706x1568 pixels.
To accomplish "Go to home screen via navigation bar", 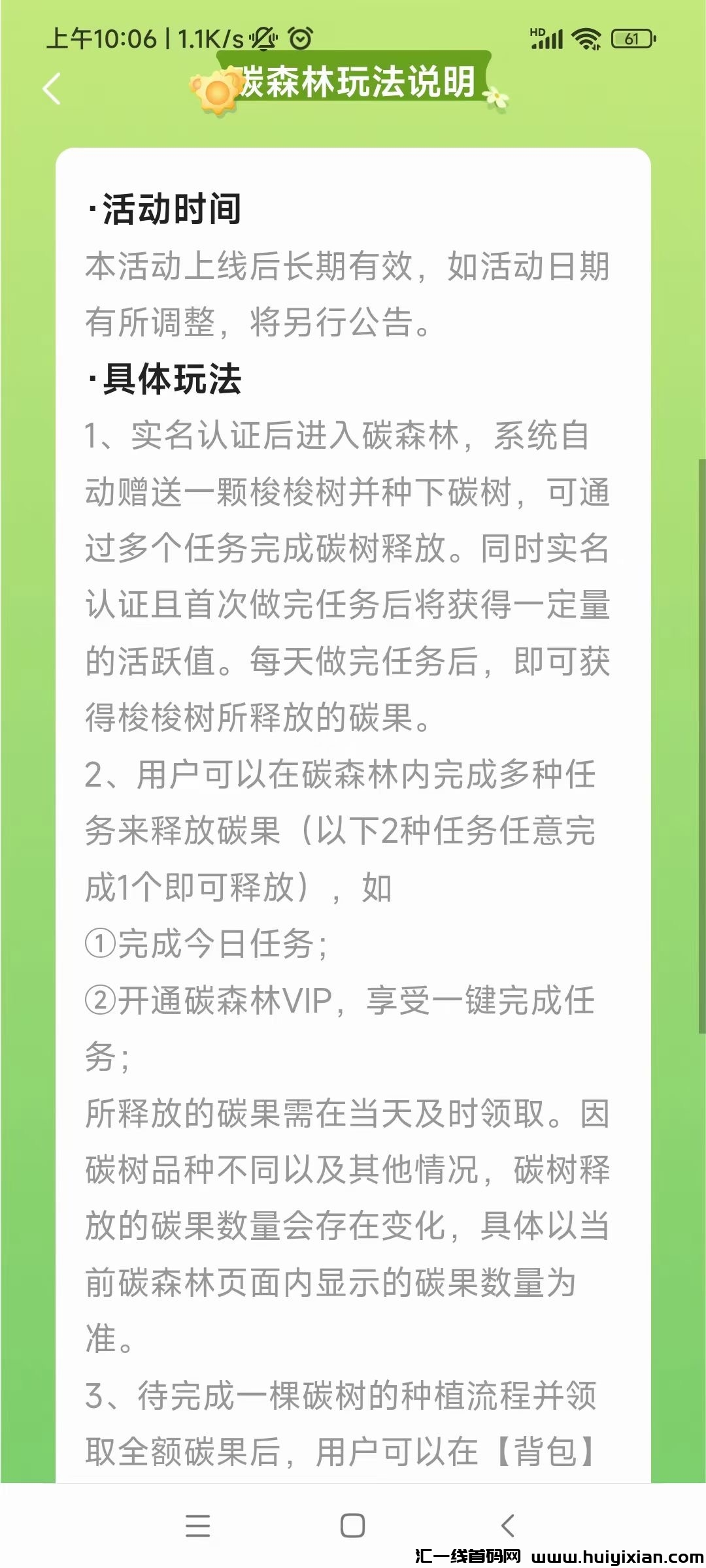I will (x=352, y=1526).
